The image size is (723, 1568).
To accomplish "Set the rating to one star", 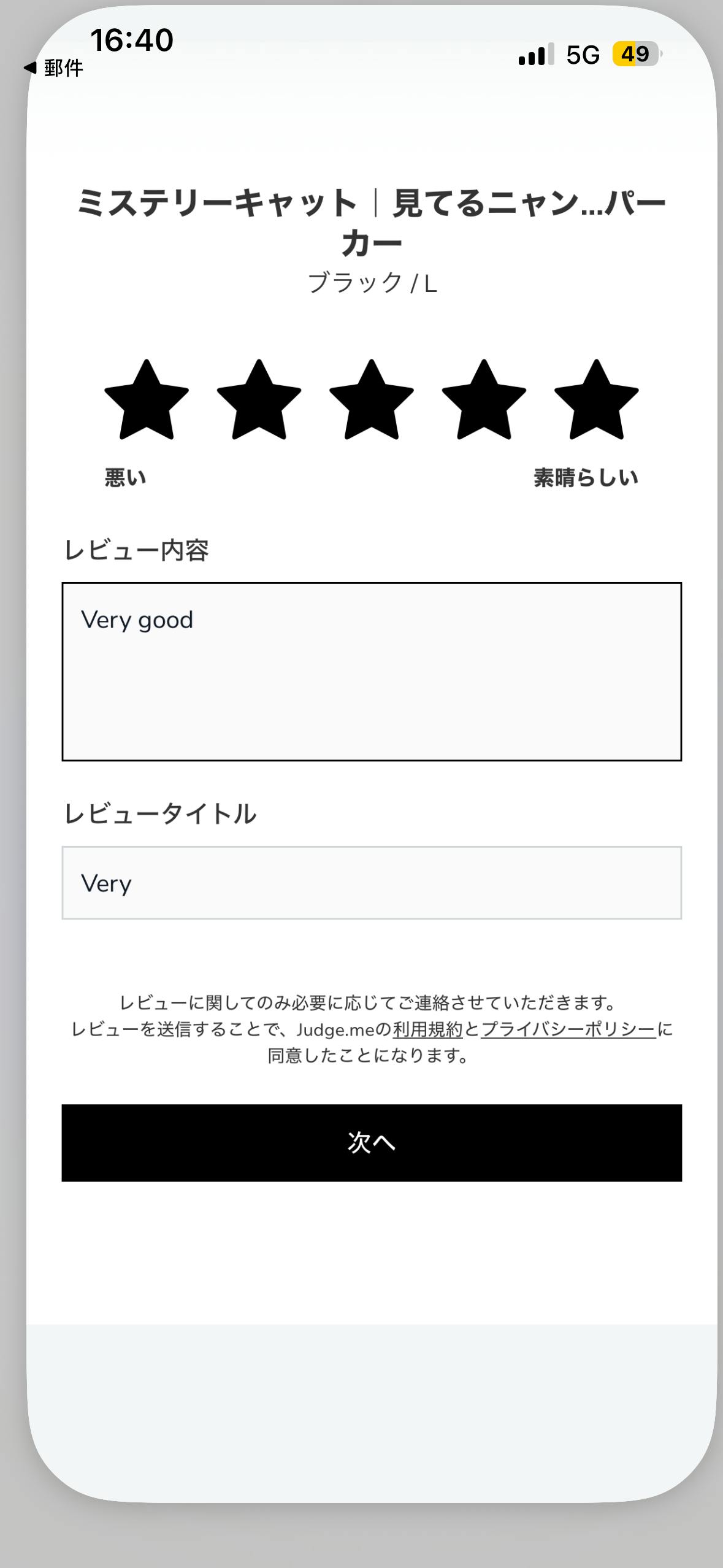I will coord(147,402).
